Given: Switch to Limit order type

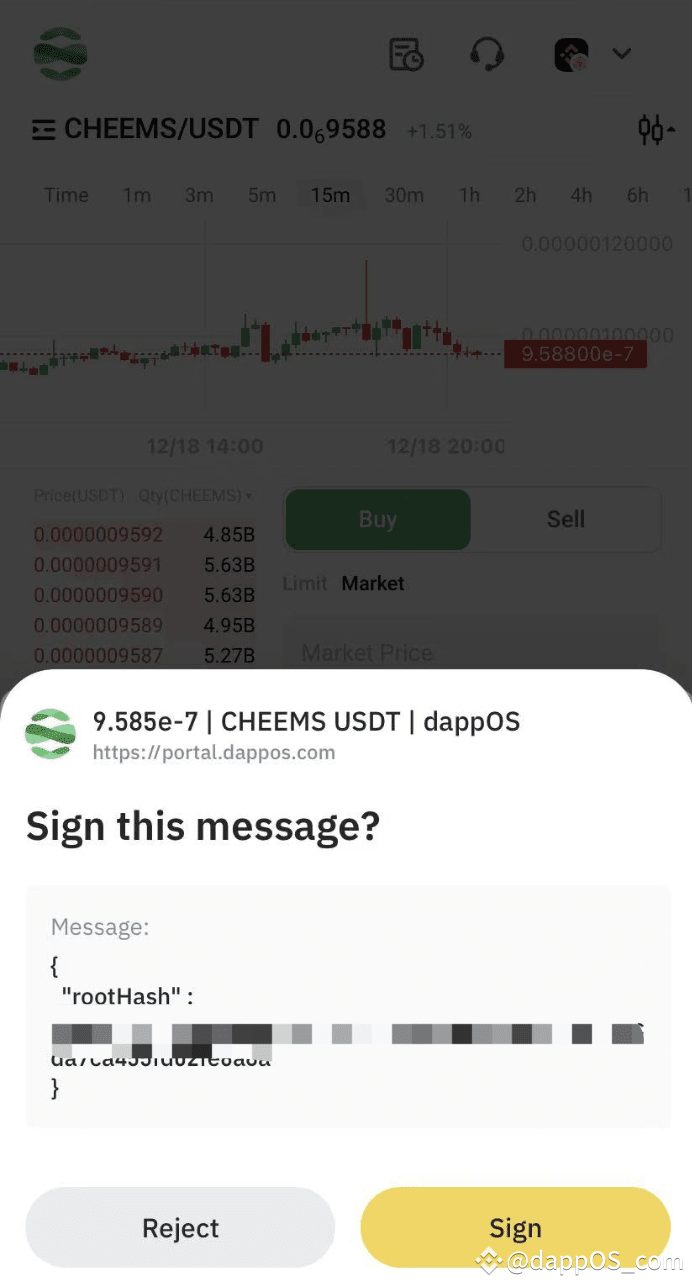Looking at the screenshot, I should pos(304,583).
